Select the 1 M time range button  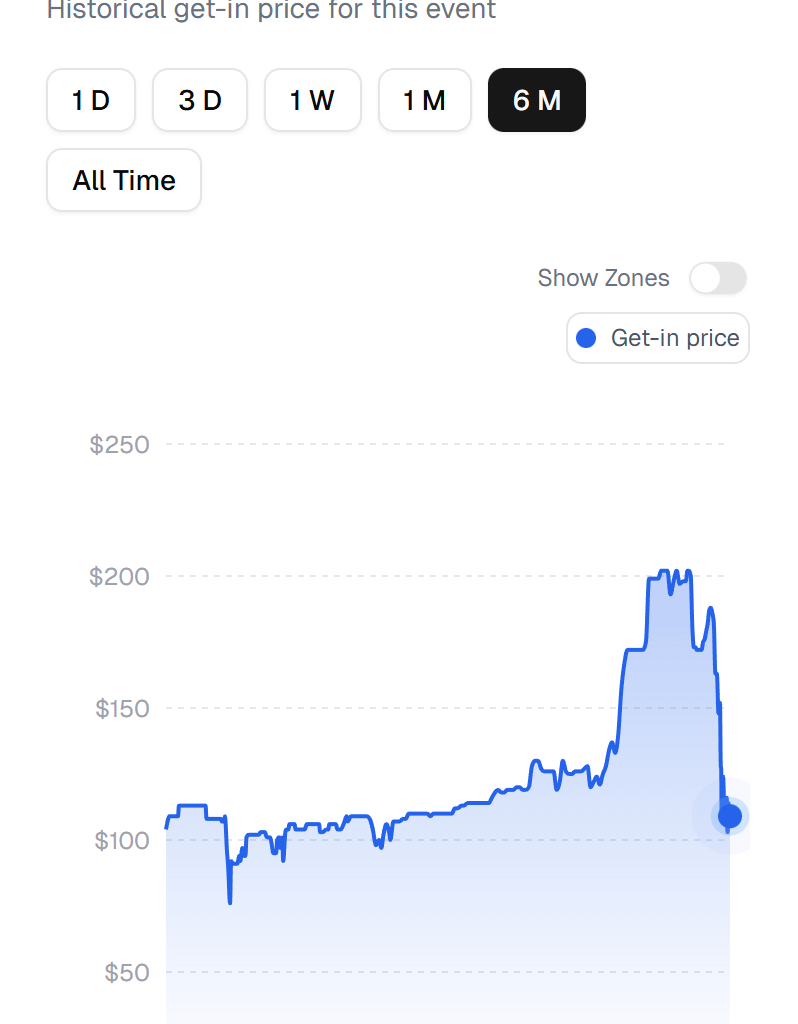point(424,100)
